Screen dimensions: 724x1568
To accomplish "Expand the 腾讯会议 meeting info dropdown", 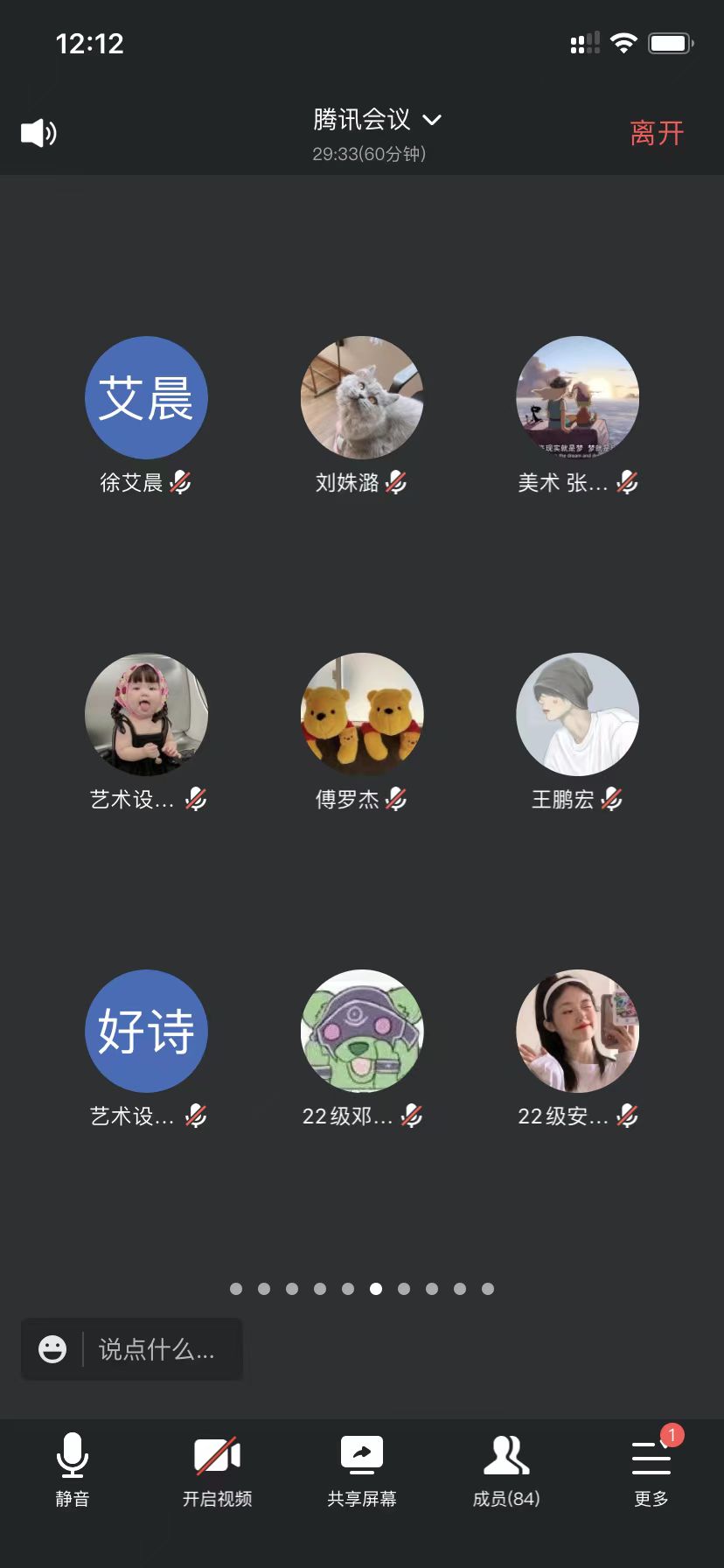I will [x=377, y=120].
